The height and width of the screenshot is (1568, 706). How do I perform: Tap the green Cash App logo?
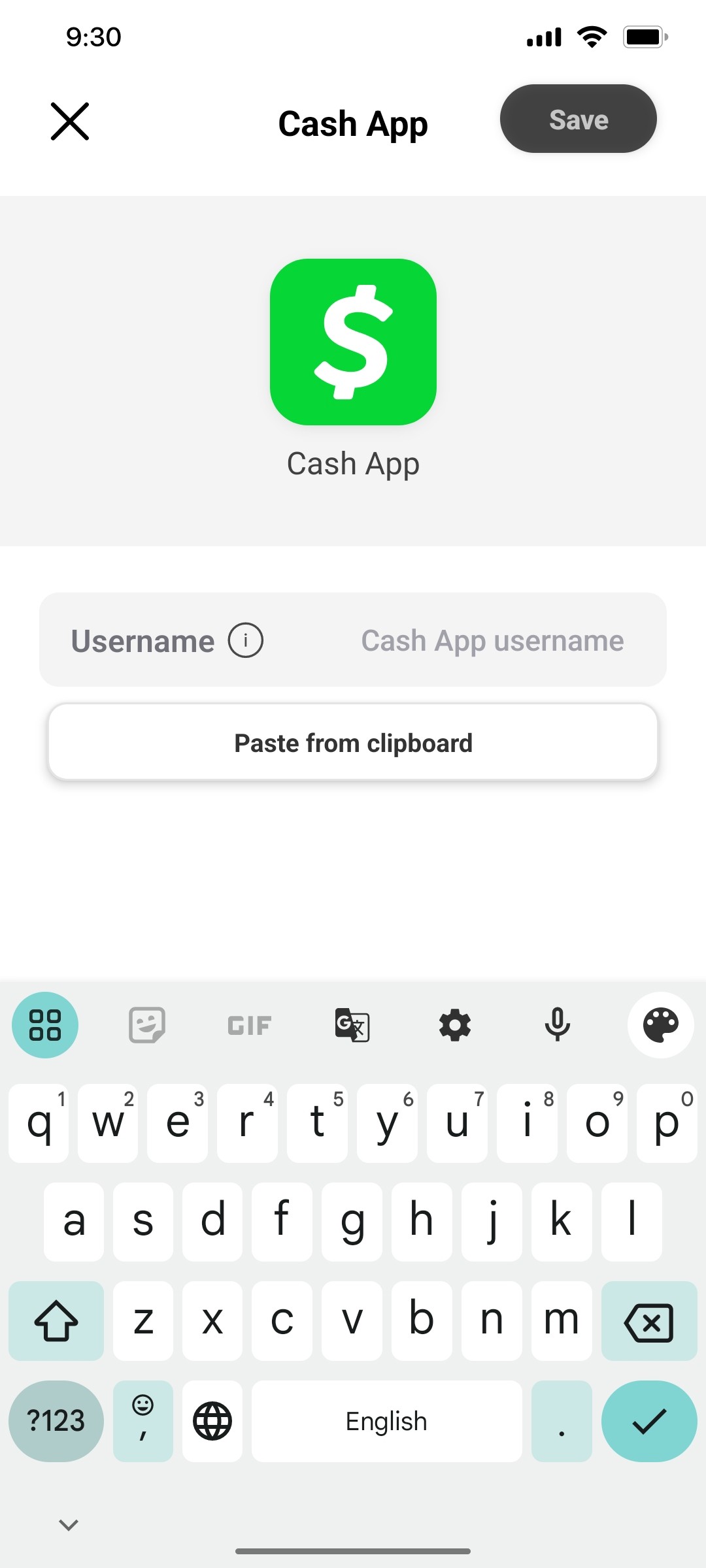tap(352, 340)
